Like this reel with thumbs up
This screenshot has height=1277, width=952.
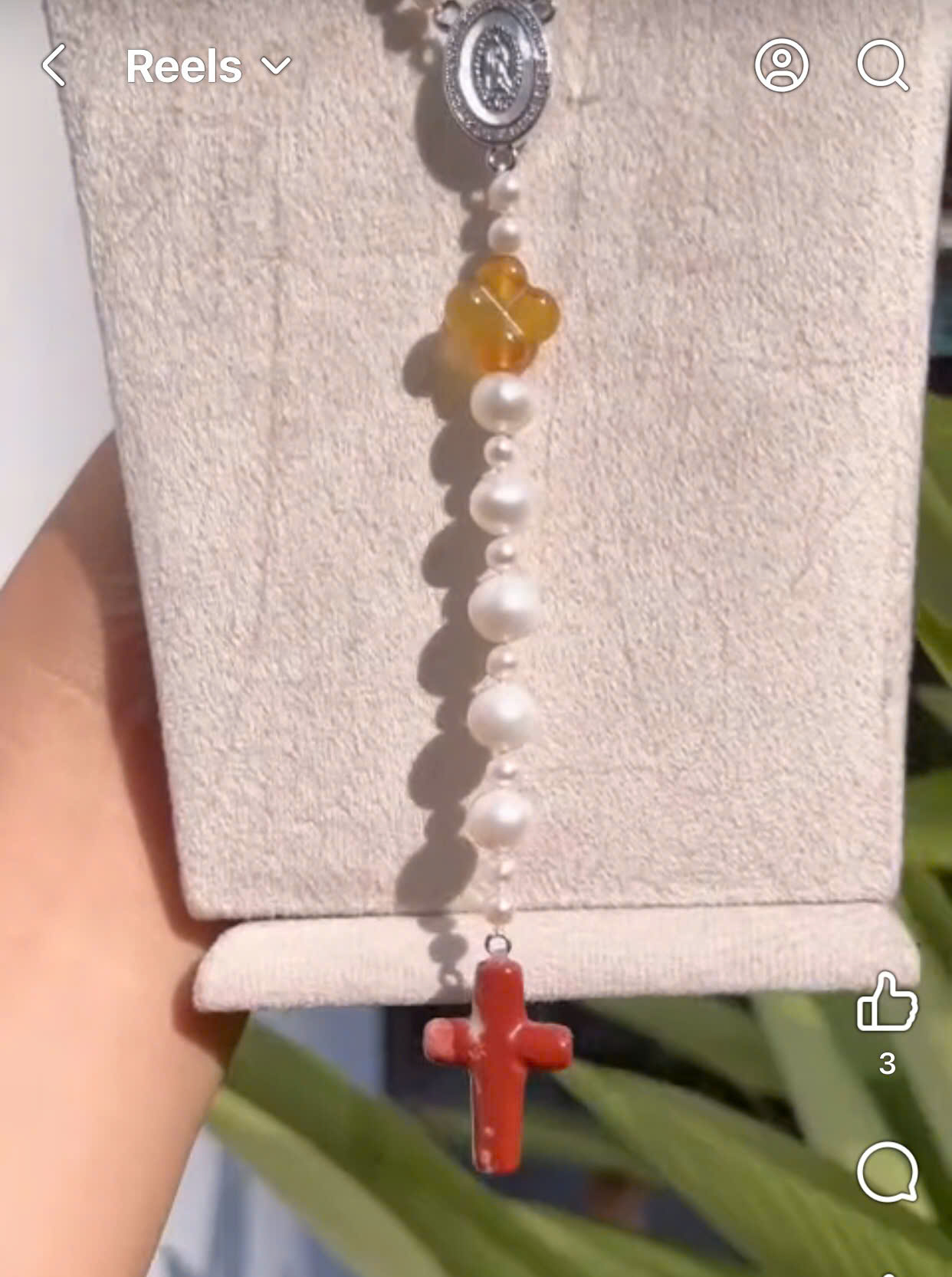887,1002
